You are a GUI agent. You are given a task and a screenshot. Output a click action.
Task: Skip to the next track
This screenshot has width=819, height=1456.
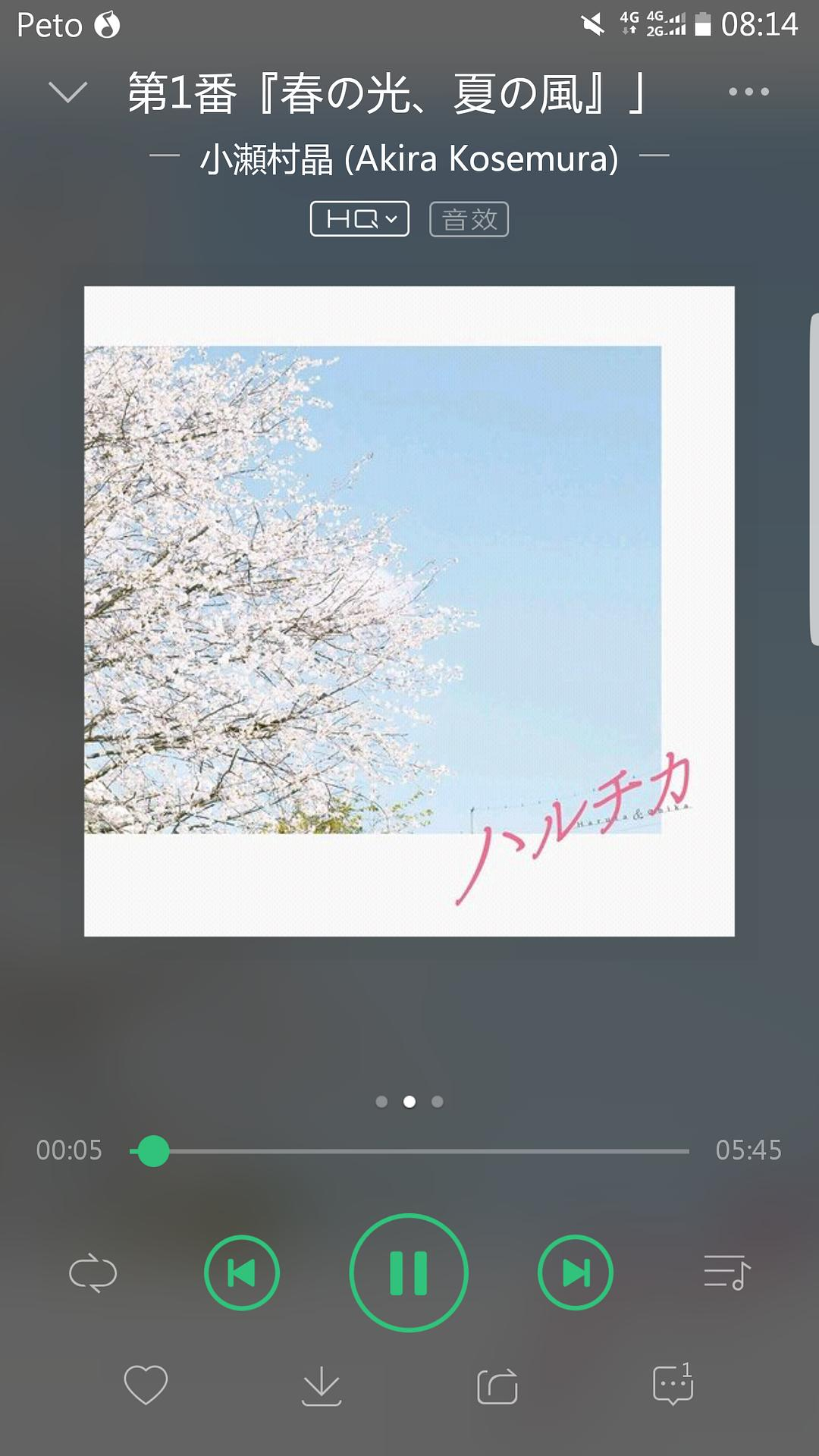pos(576,1273)
